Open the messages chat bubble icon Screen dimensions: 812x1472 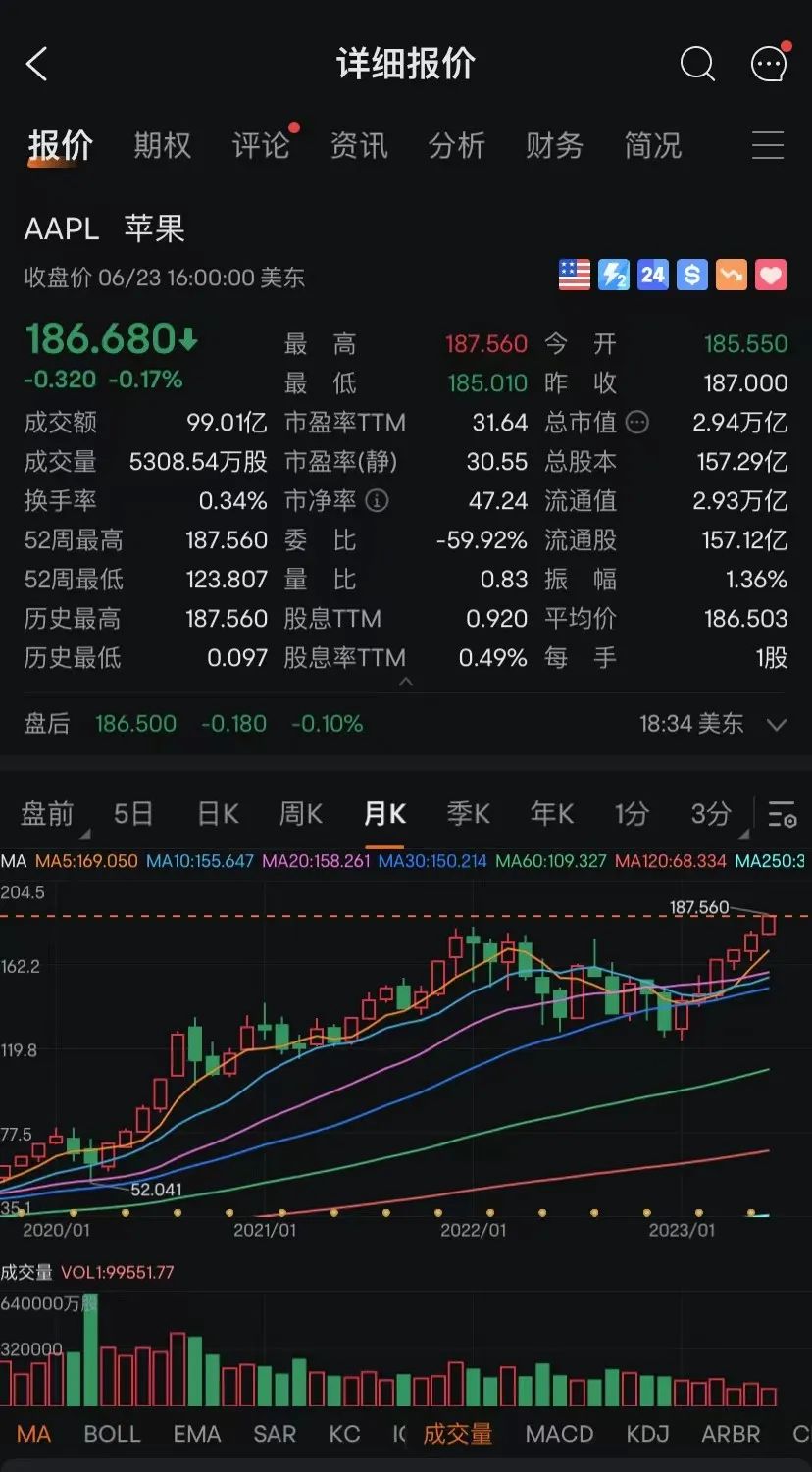(769, 65)
